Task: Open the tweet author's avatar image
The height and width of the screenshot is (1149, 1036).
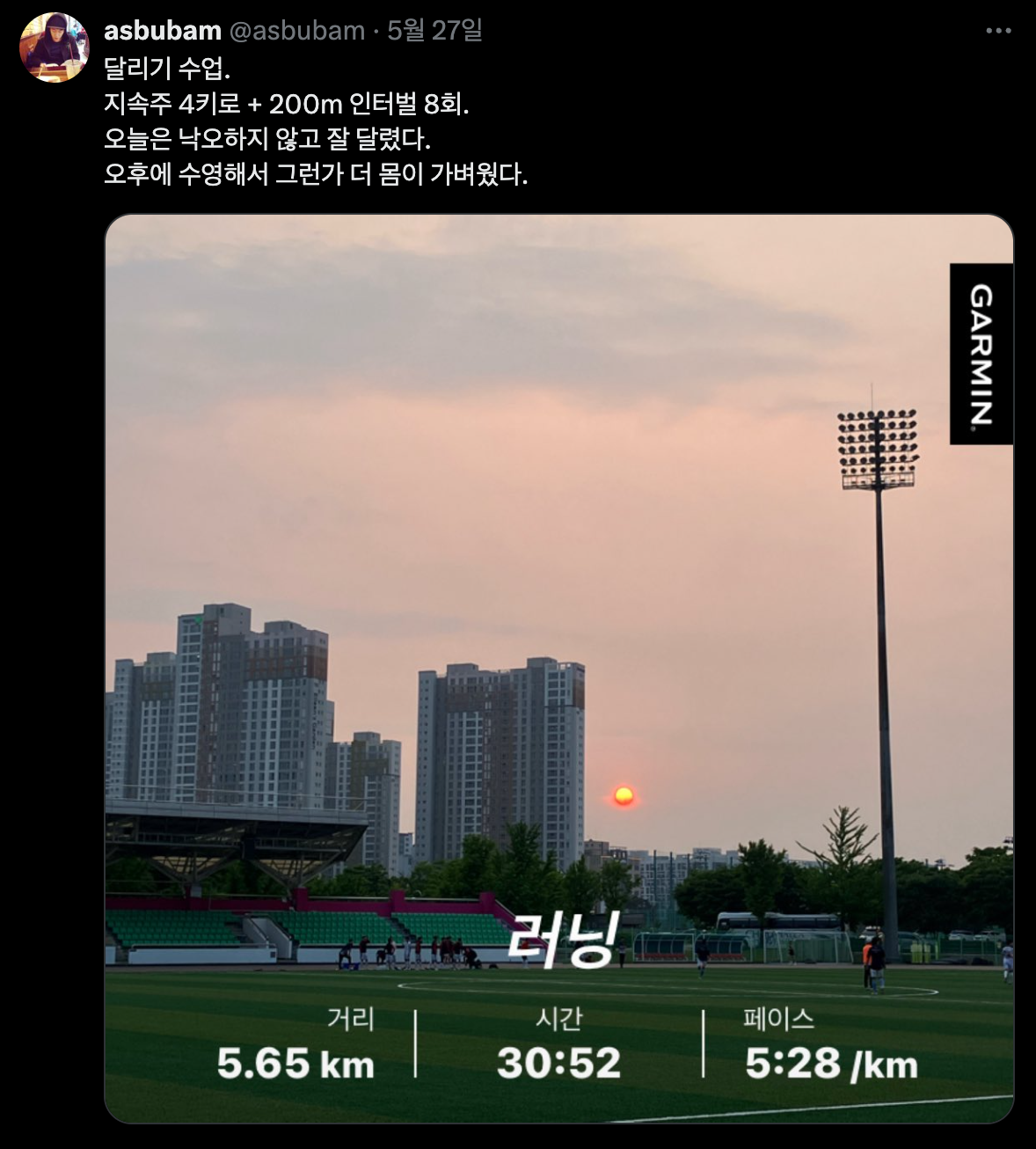Action: pyautogui.click(x=56, y=42)
